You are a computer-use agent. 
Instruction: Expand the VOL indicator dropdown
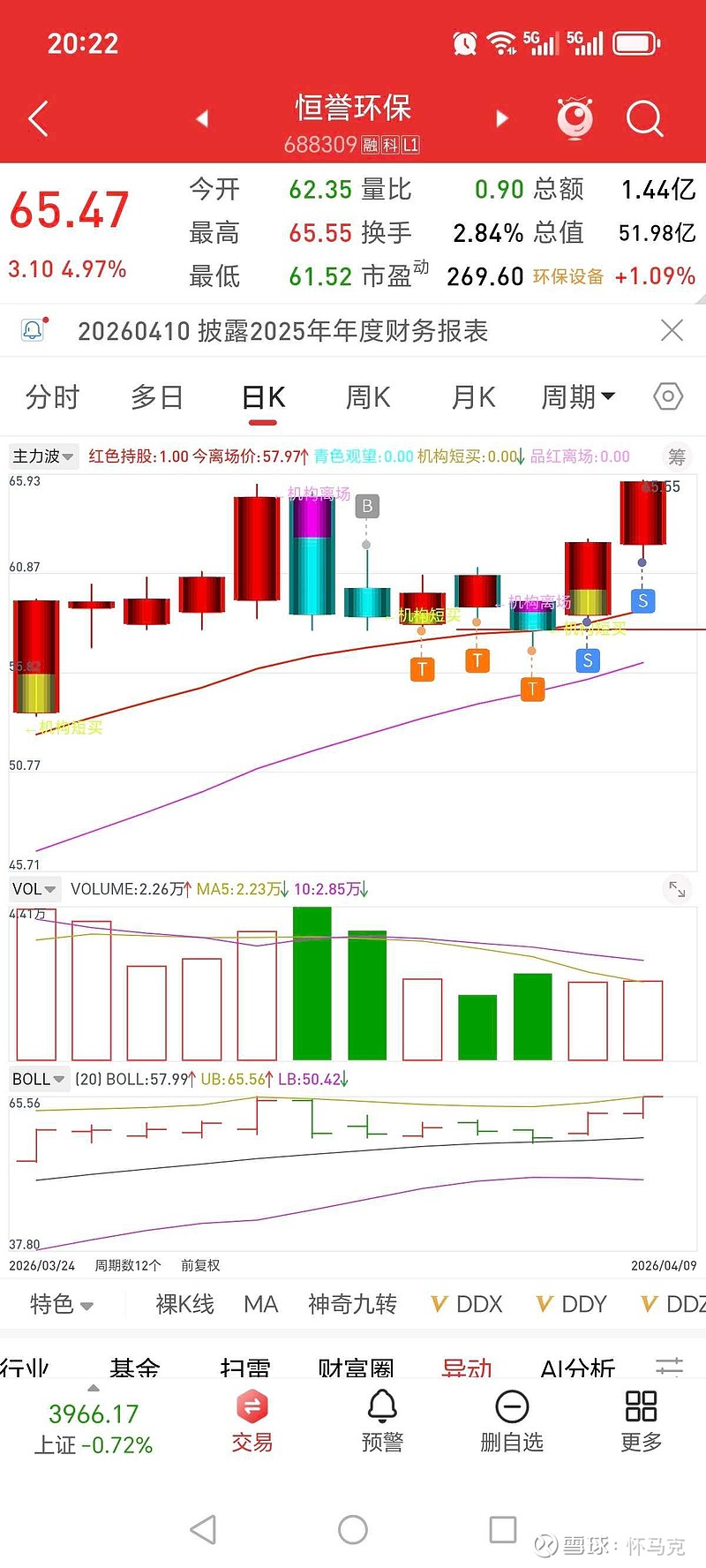[34, 889]
